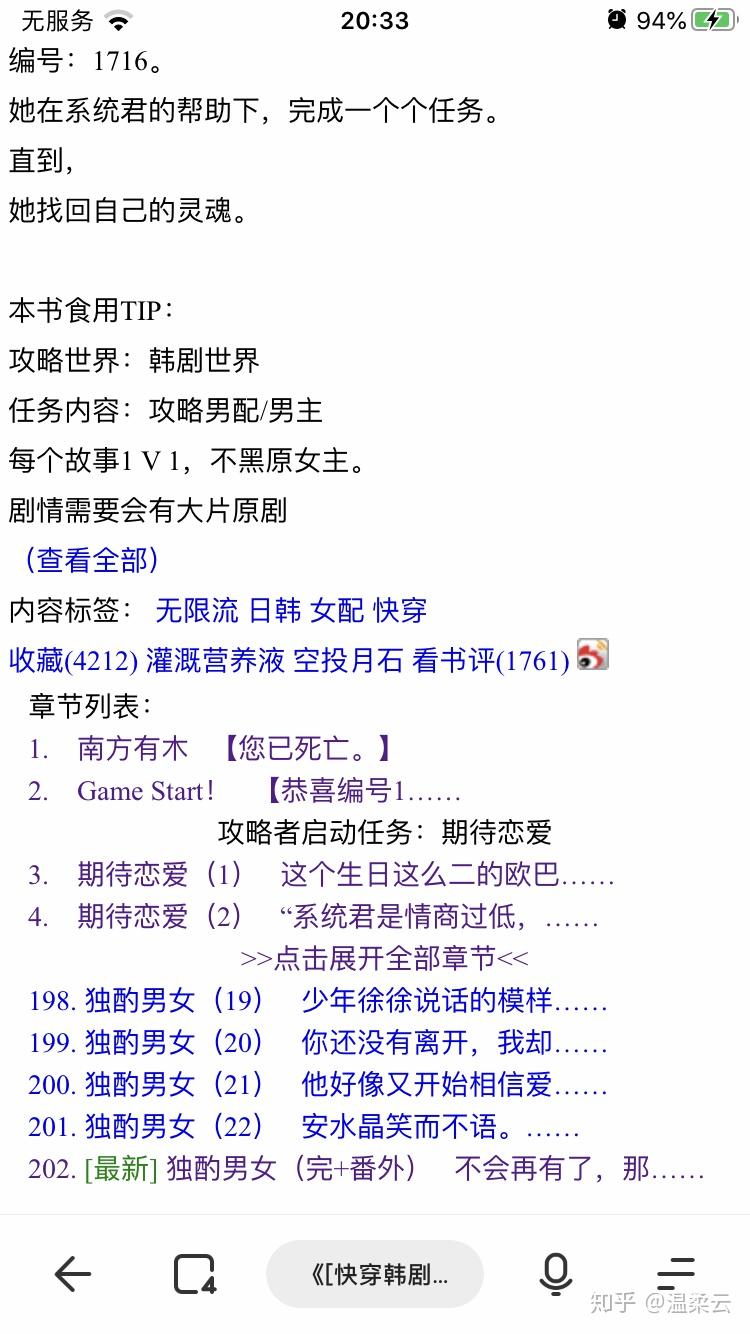Open chapter 4 期待恋爱（2）
This screenshot has width=750, height=1334.
160,917
